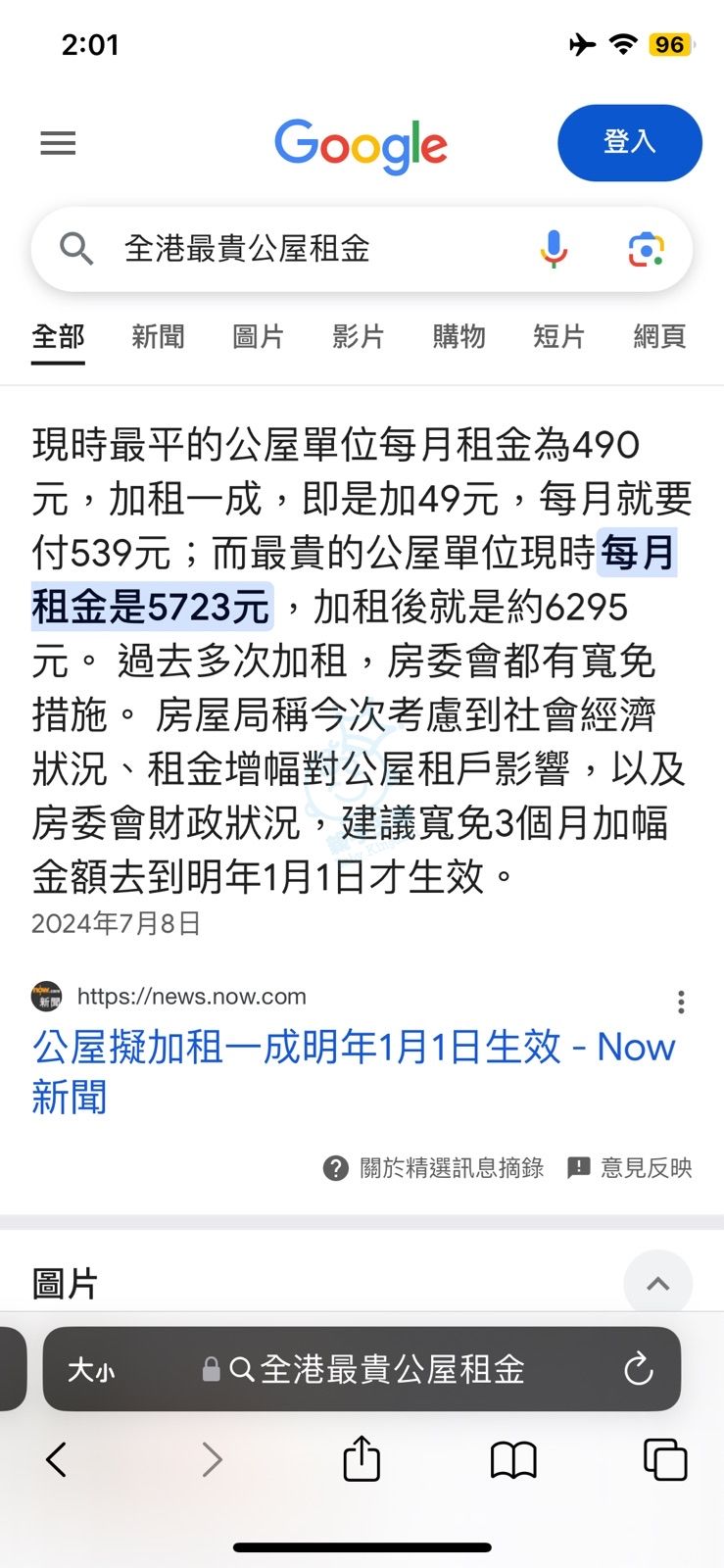The image size is (724, 1568).
Task: Open the hamburger menu
Action: pyautogui.click(x=58, y=143)
